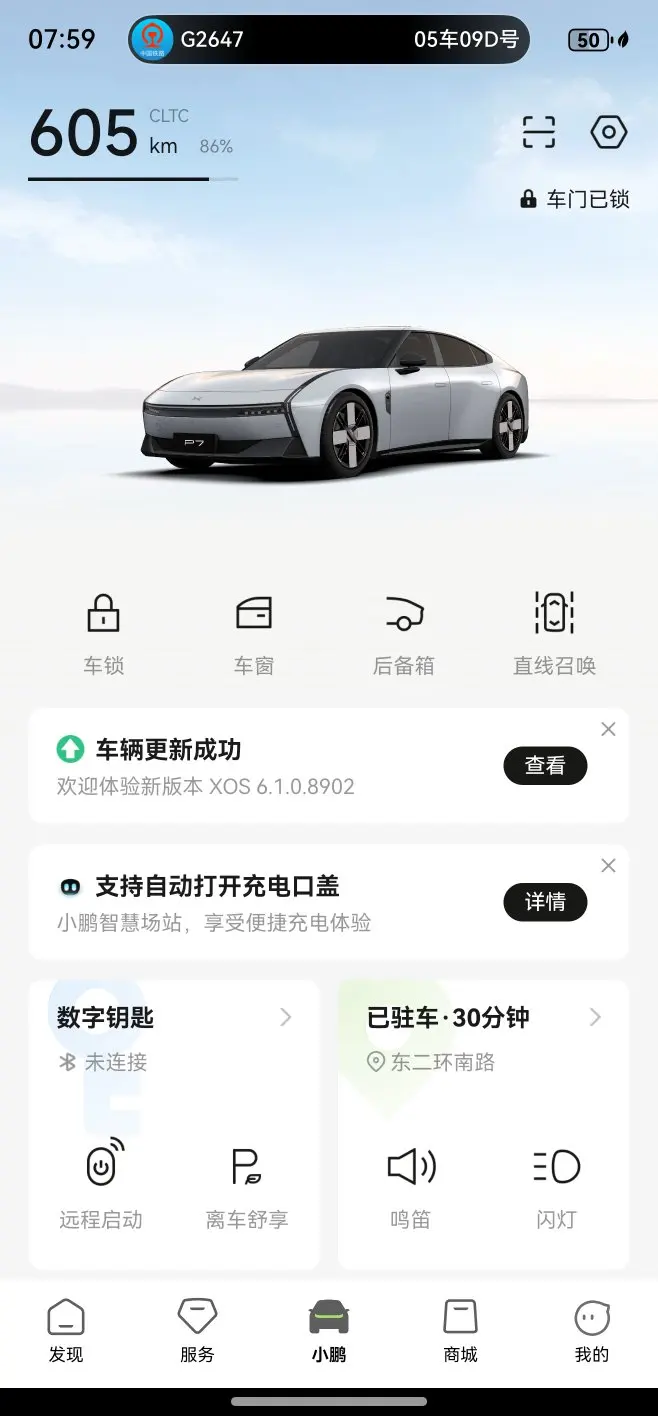
Task: Open the 我的 profile tab
Action: point(592,1331)
